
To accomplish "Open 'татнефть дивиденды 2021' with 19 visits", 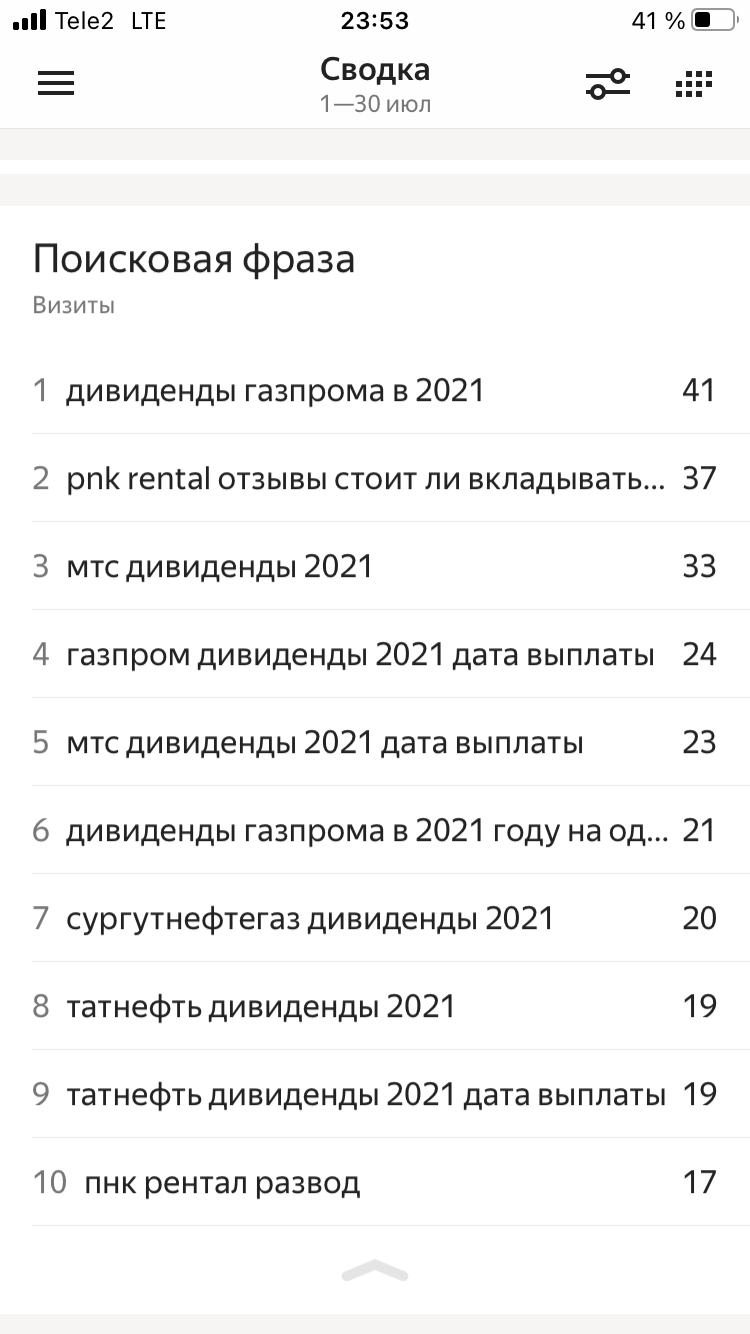I will click(x=261, y=1006).
